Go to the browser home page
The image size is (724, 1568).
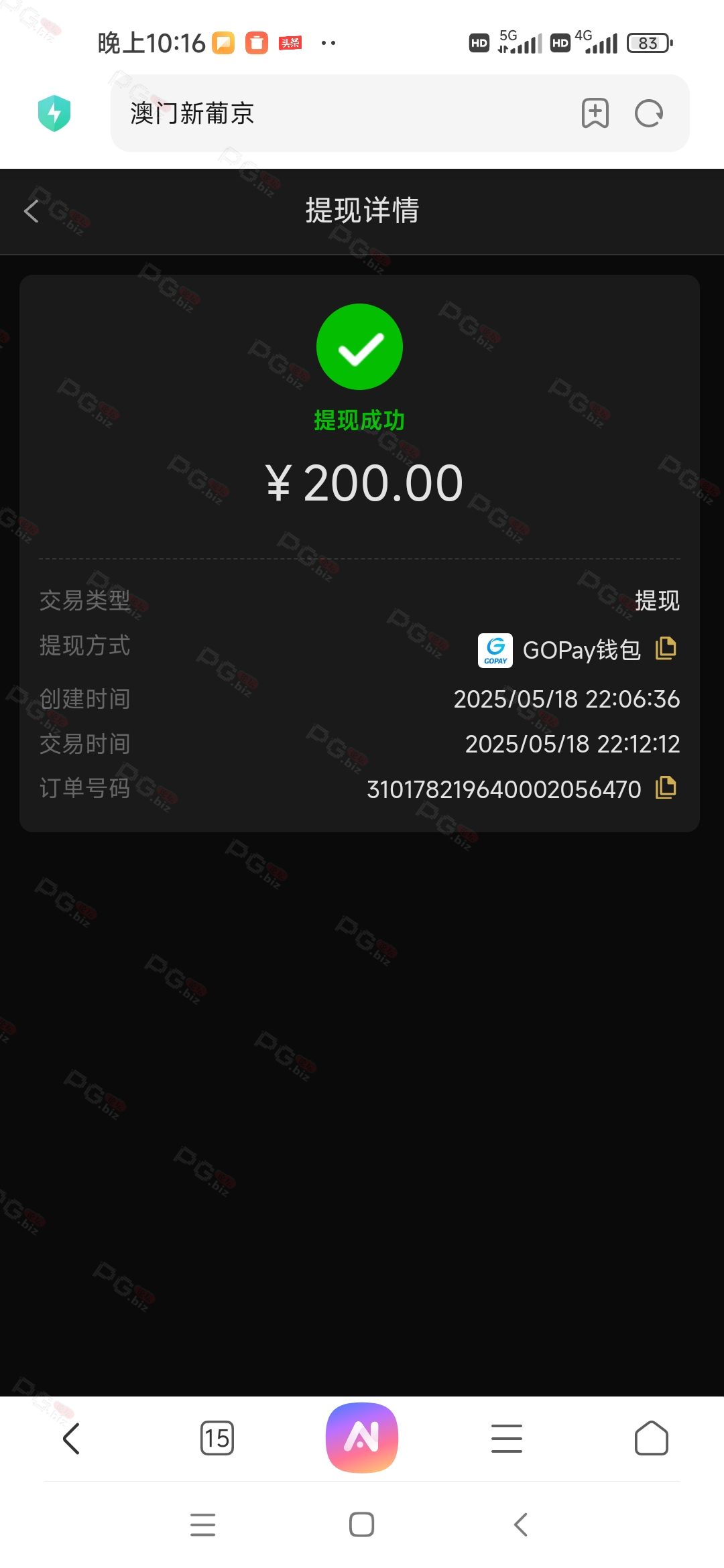(651, 1438)
